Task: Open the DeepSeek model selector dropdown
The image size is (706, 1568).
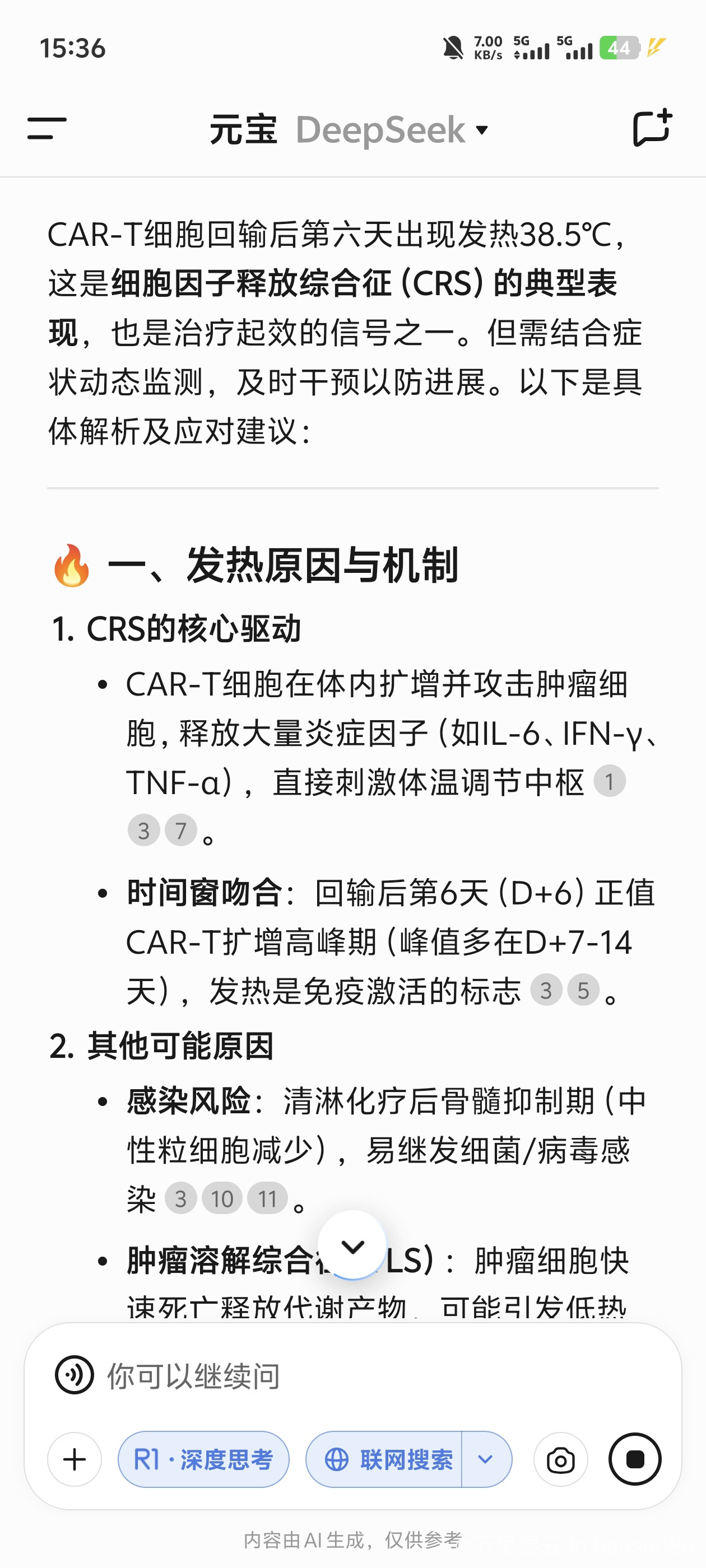Action: point(392,130)
